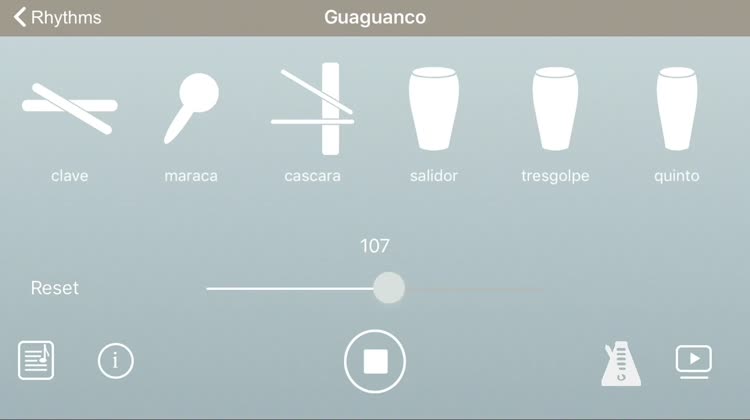Image resolution: width=750 pixels, height=420 pixels.
Task: Reset the tempo to default
Action: click(x=55, y=288)
